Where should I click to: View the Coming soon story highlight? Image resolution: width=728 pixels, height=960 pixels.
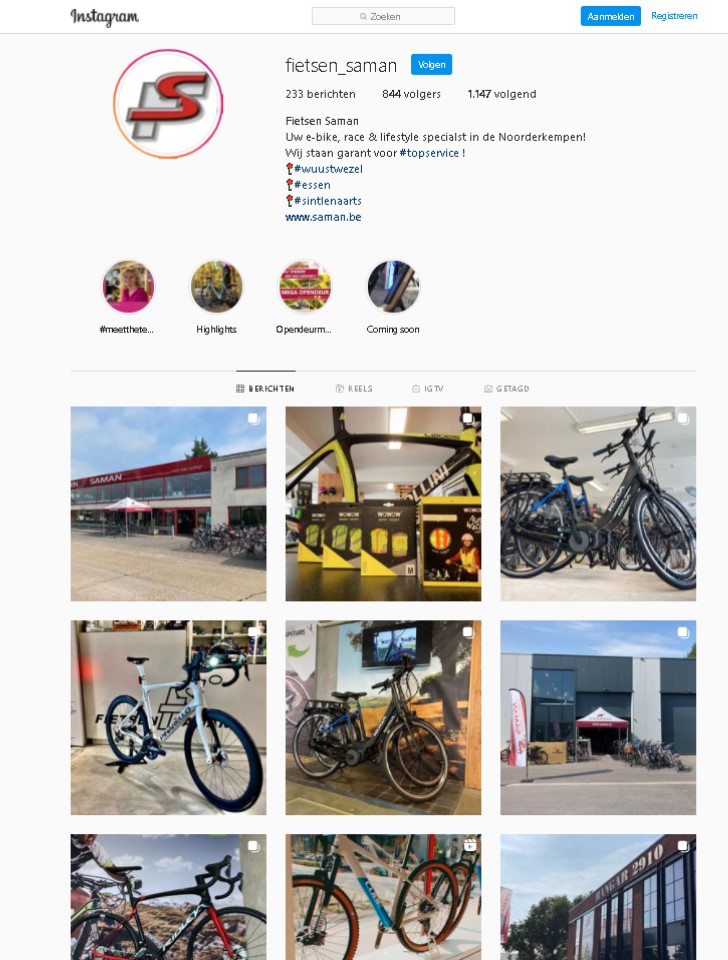tap(393, 287)
